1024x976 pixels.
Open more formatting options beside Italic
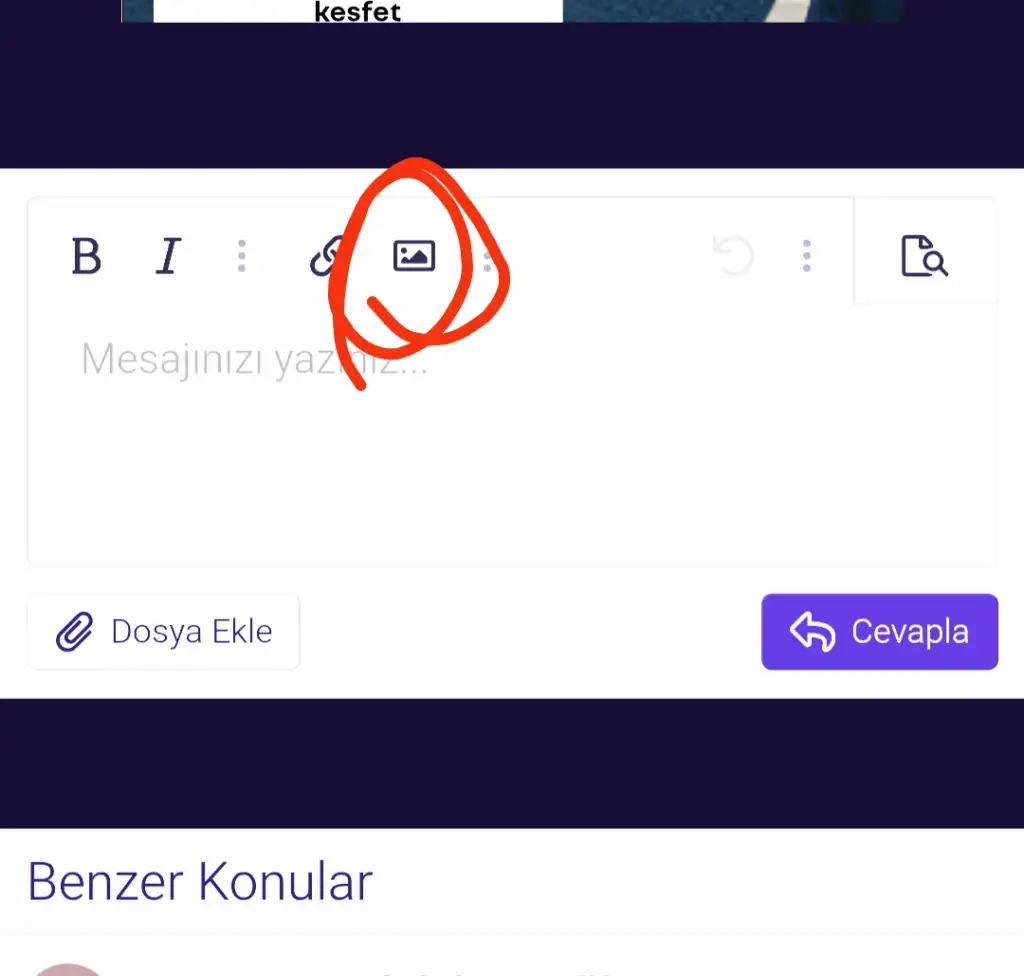[241, 256]
